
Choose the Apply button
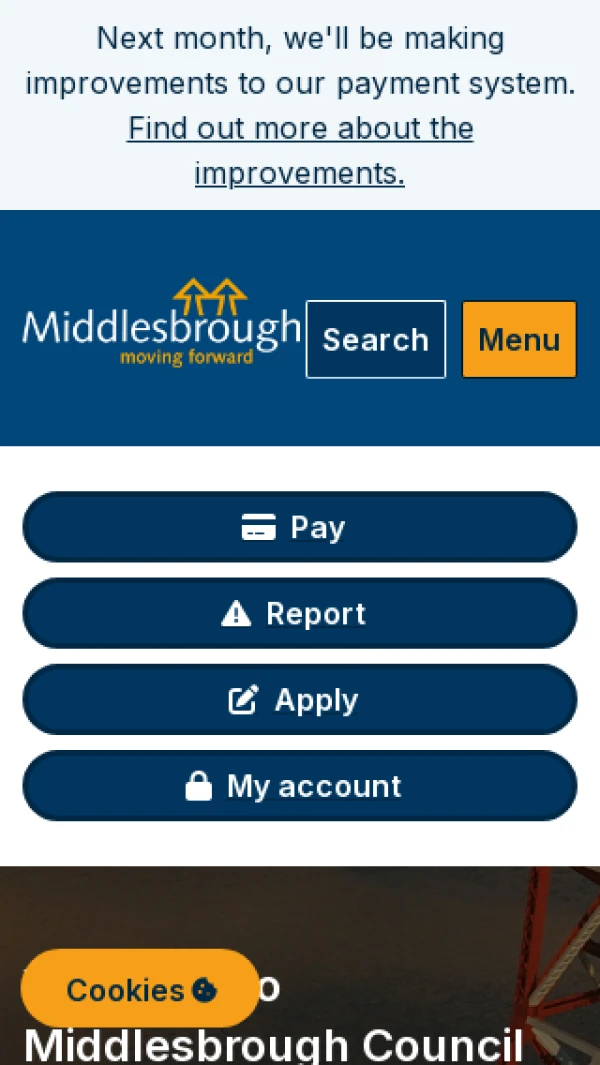[300, 700]
